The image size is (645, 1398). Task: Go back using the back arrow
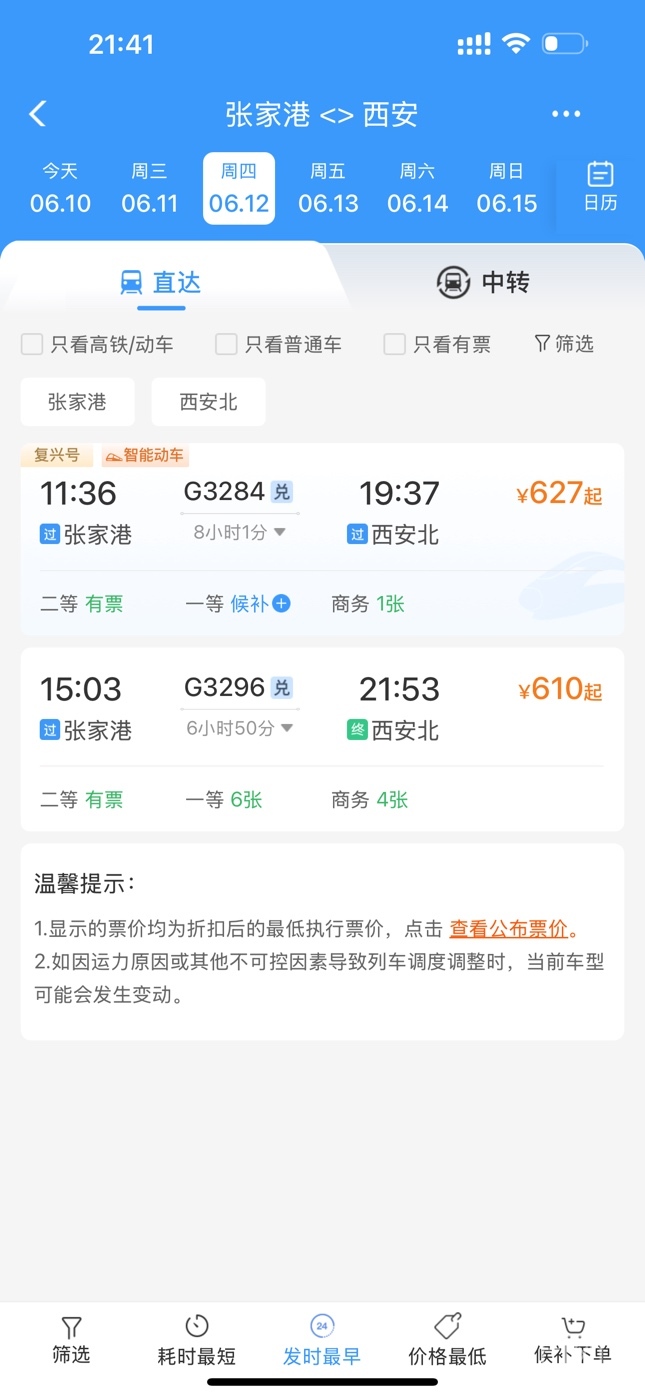pyautogui.click(x=38, y=114)
